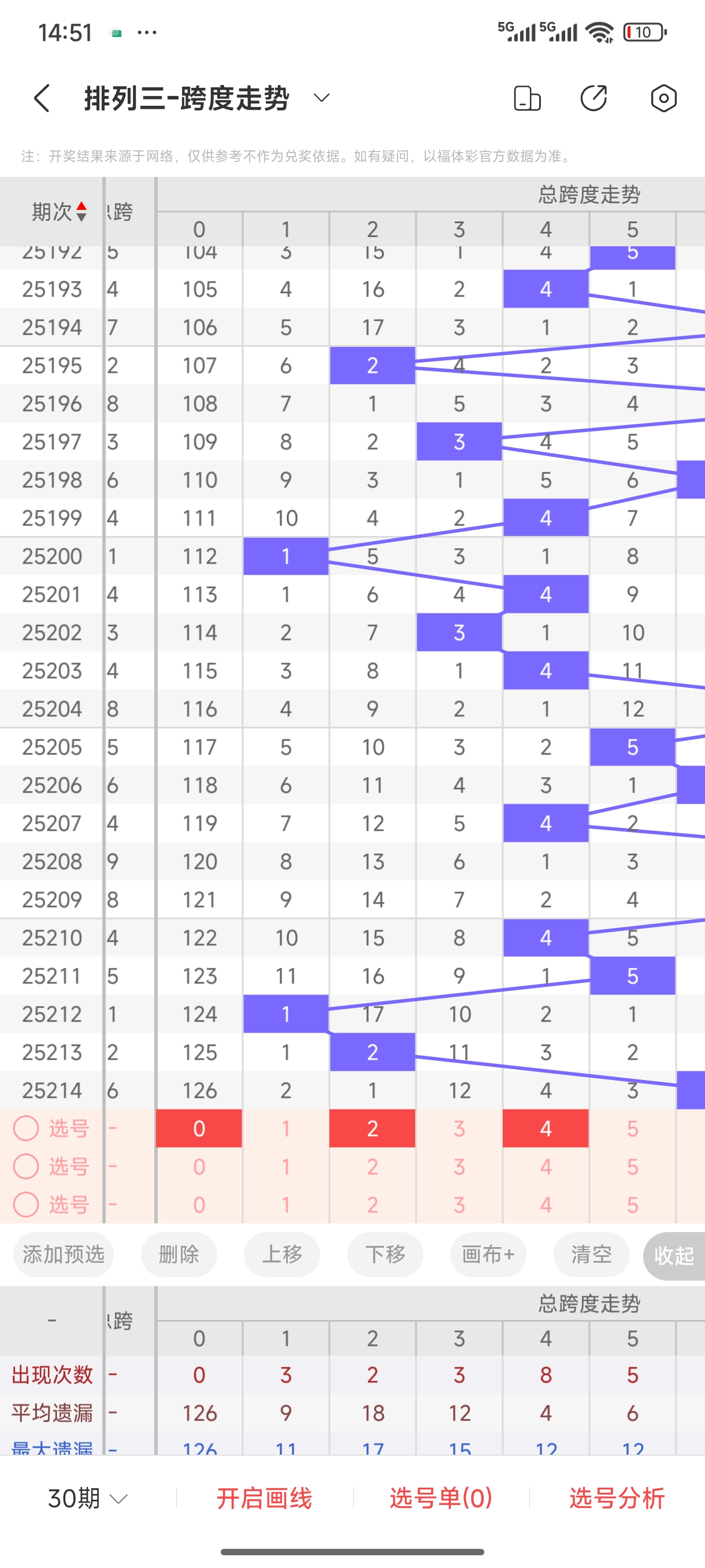Go back from the 跨度走势 page
The width and height of the screenshot is (705, 1568).
pos(42,98)
